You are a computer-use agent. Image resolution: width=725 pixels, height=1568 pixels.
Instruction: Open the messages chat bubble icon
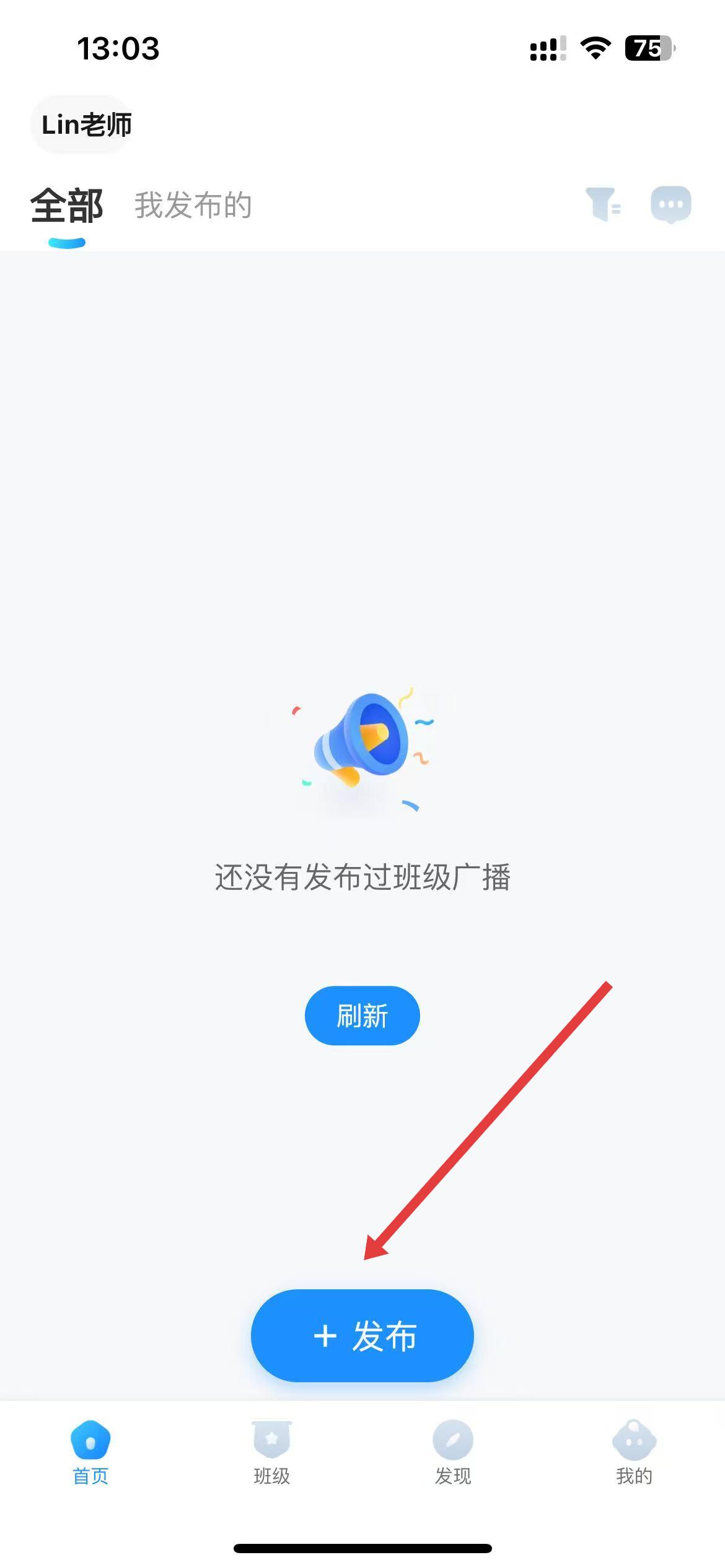point(670,204)
